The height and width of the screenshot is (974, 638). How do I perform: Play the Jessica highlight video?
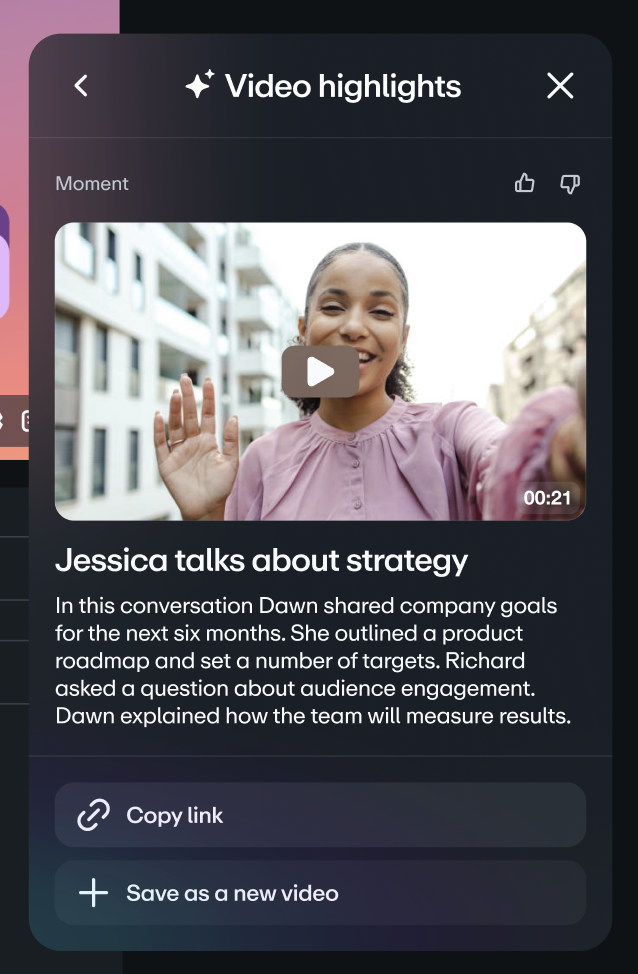point(320,372)
